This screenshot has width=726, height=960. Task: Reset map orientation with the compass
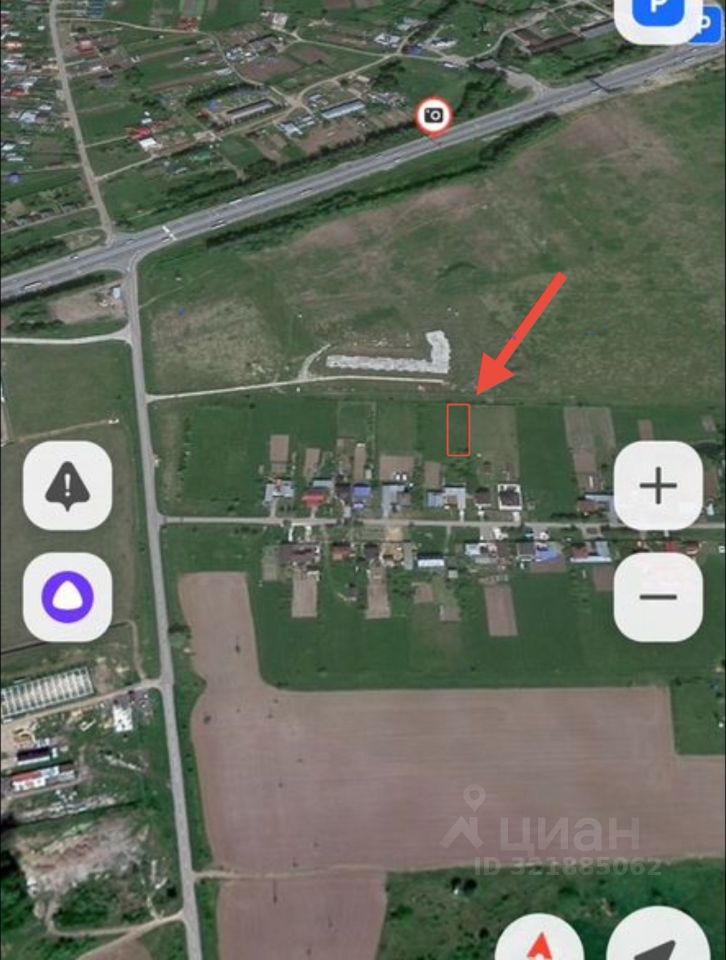click(x=540, y=942)
